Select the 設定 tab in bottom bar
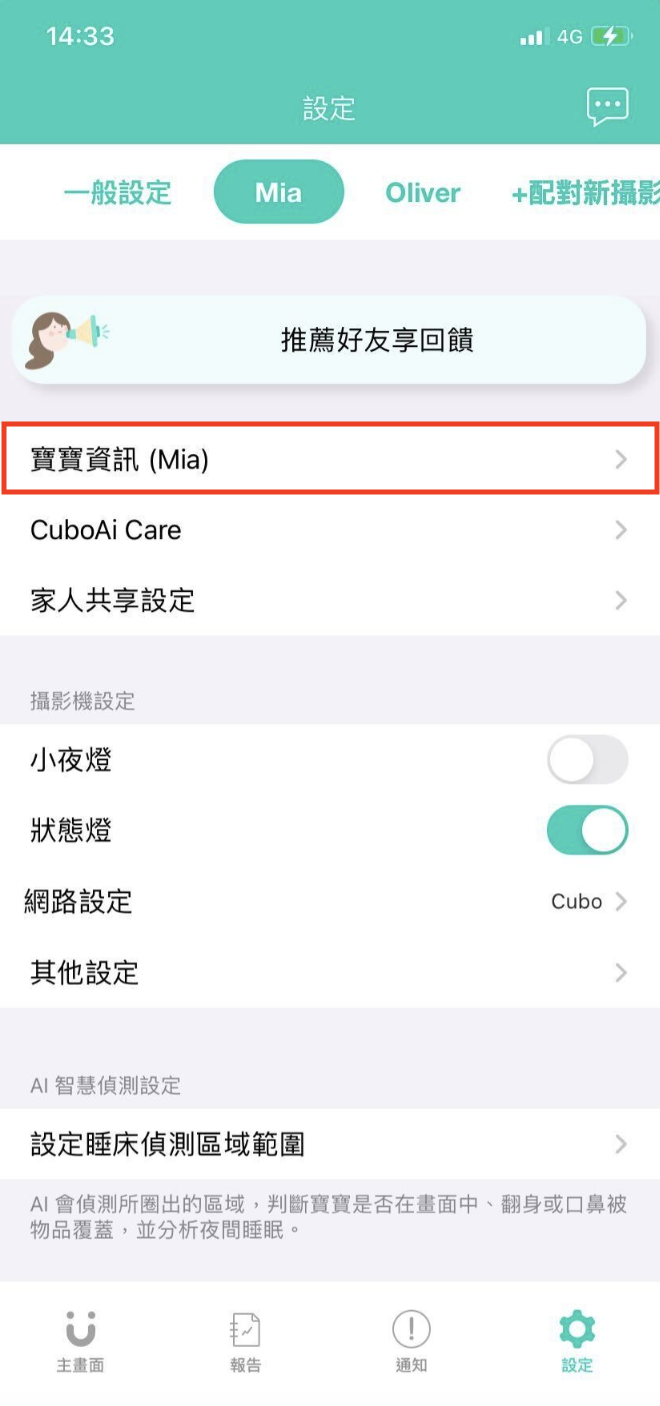660x1406 pixels. (577, 1342)
